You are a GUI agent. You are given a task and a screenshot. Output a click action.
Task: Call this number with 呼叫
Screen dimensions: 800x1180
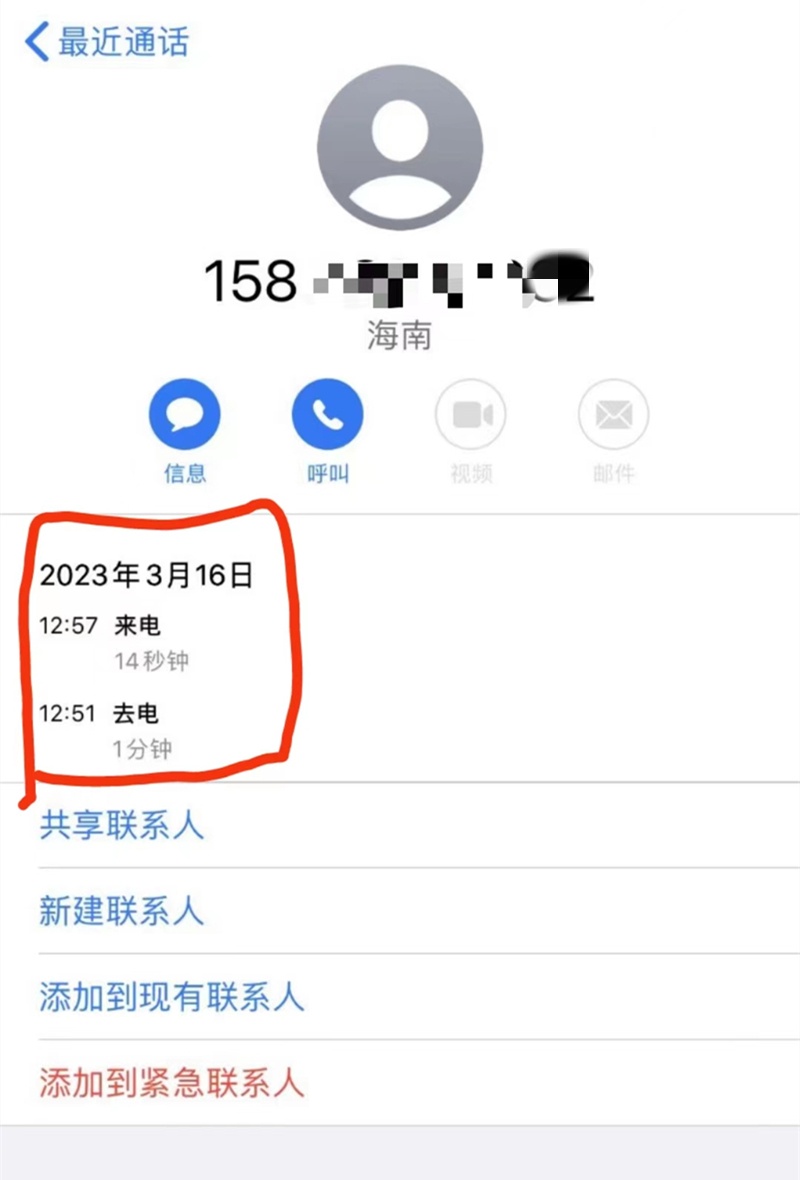(328, 415)
